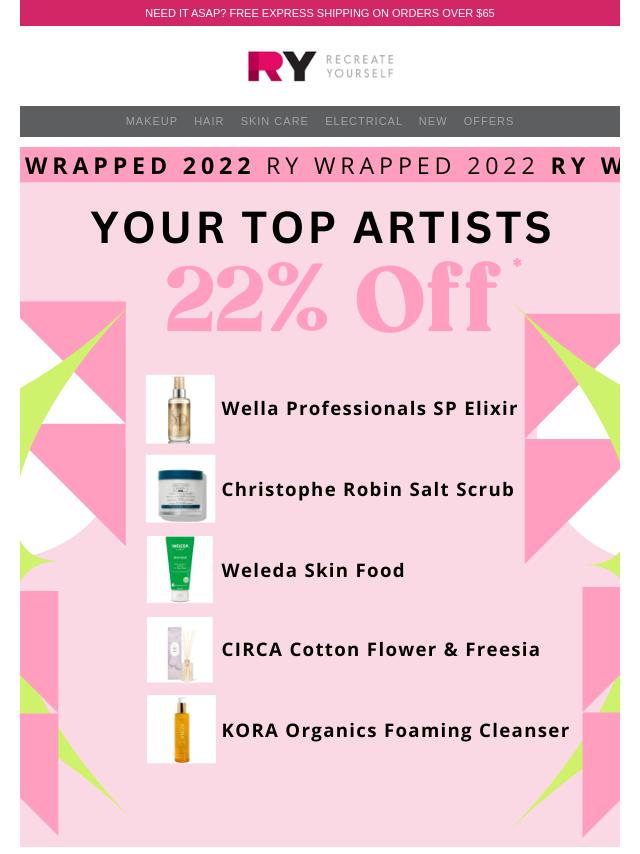Image resolution: width=640 pixels, height=854 pixels.
Task: Browse the Electrical category
Action: point(363,121)
